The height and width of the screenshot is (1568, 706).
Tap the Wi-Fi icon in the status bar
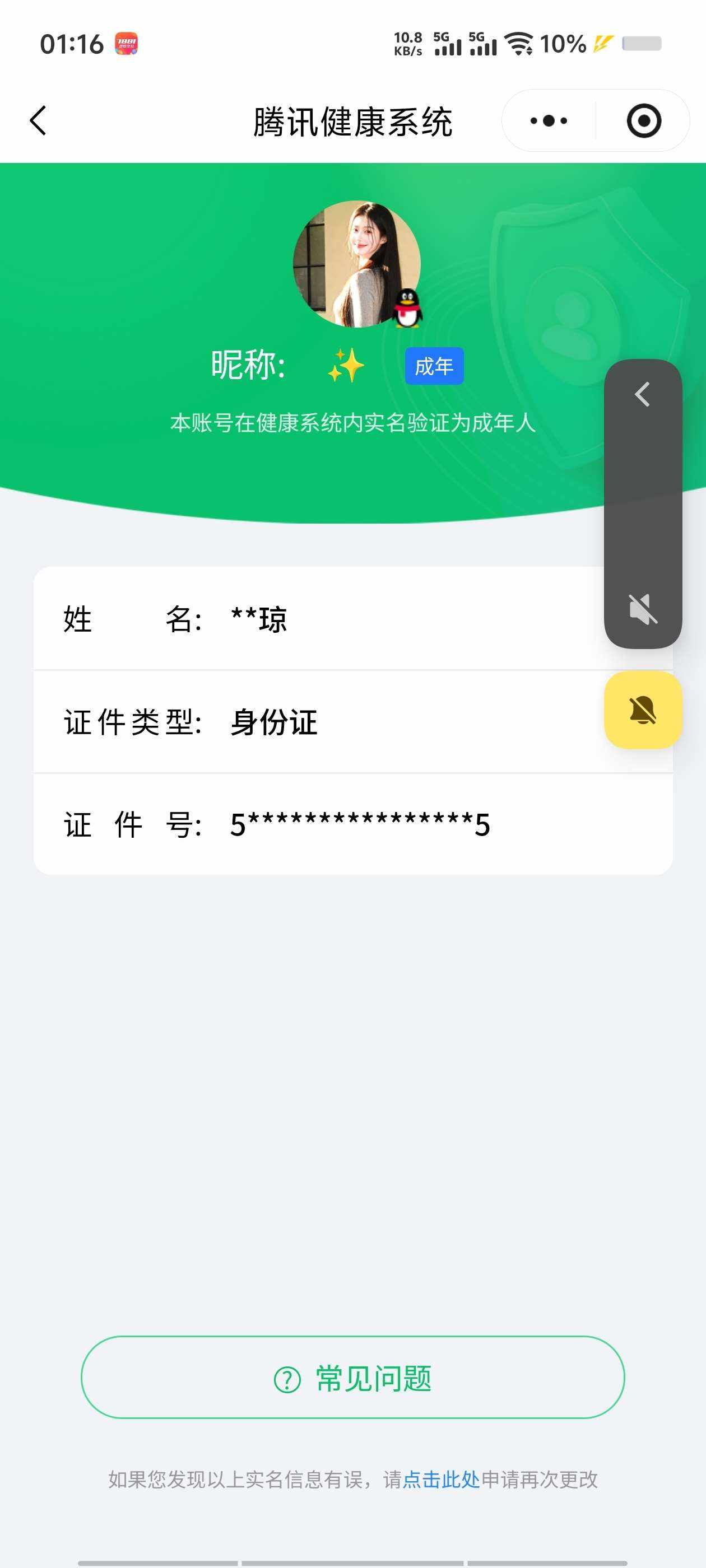517,43
